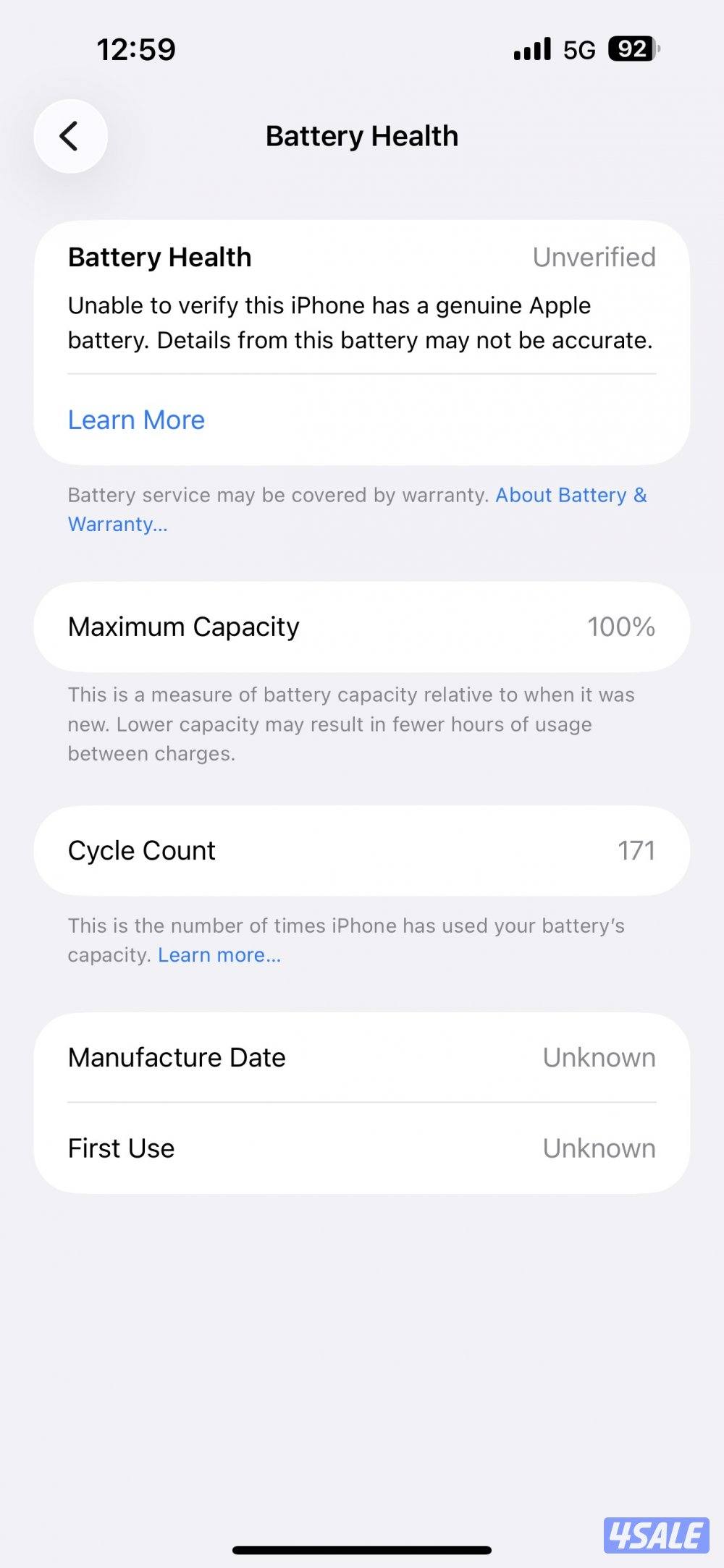Tap the clock showing 12:59
This screenshot has width=724, height=1568.
click(136, 49)
